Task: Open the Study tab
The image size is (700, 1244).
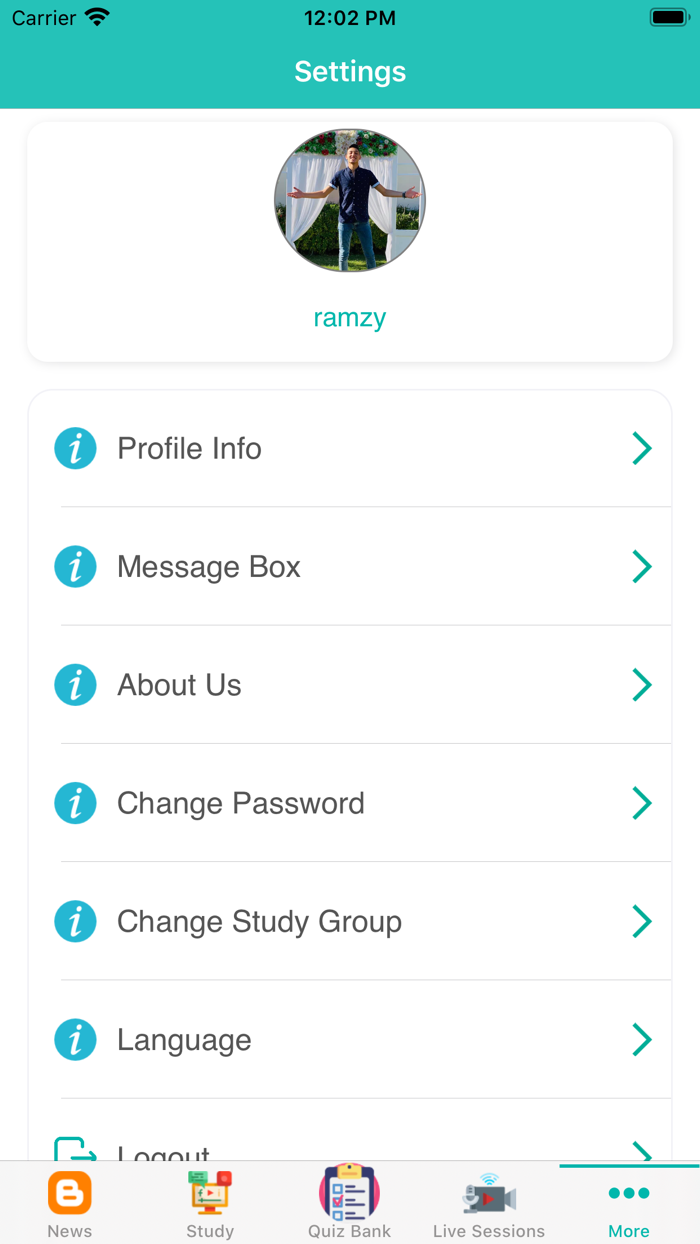Action: click(x=210, y=1204)
